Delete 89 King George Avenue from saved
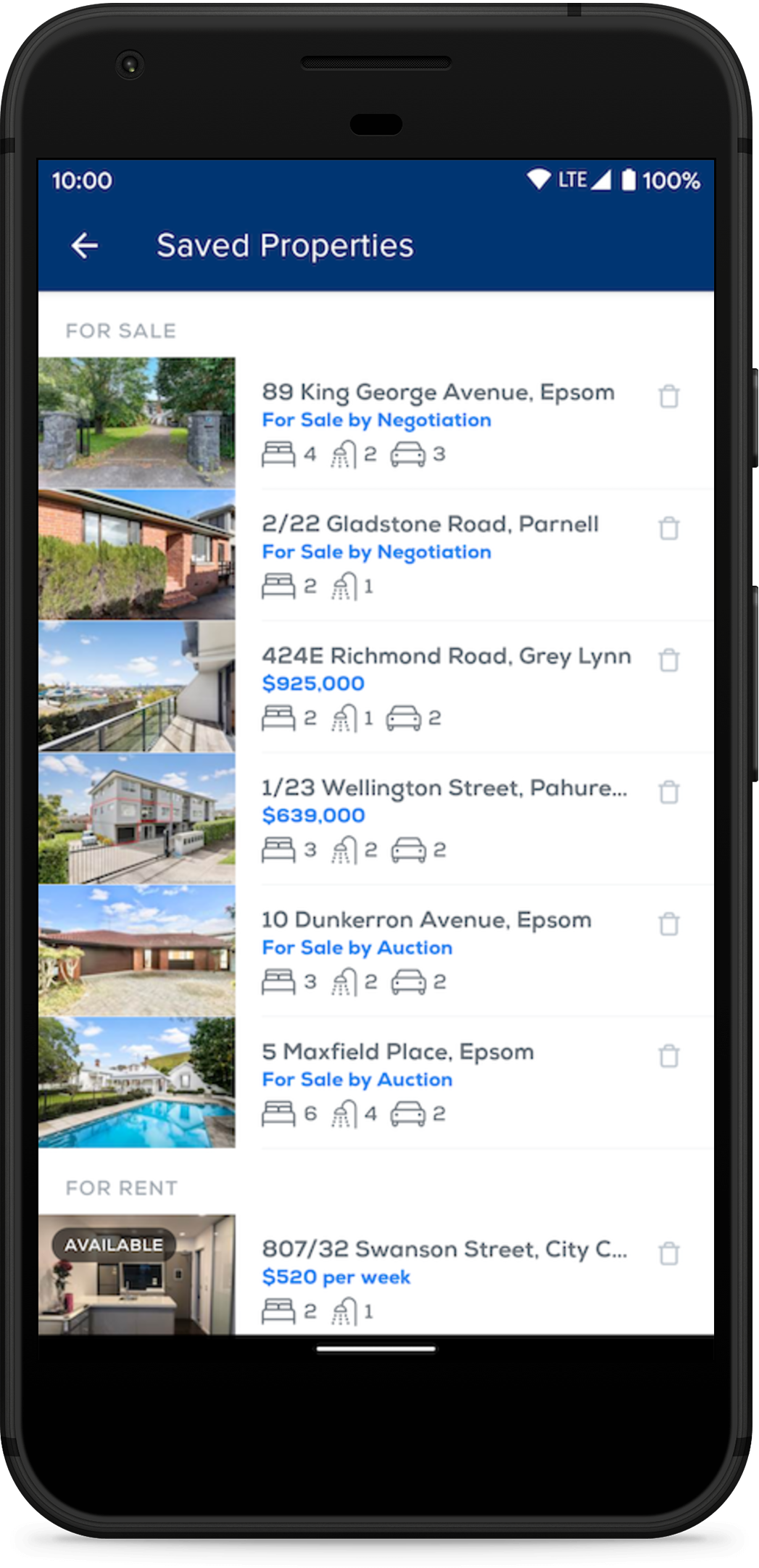 point(668,397)
